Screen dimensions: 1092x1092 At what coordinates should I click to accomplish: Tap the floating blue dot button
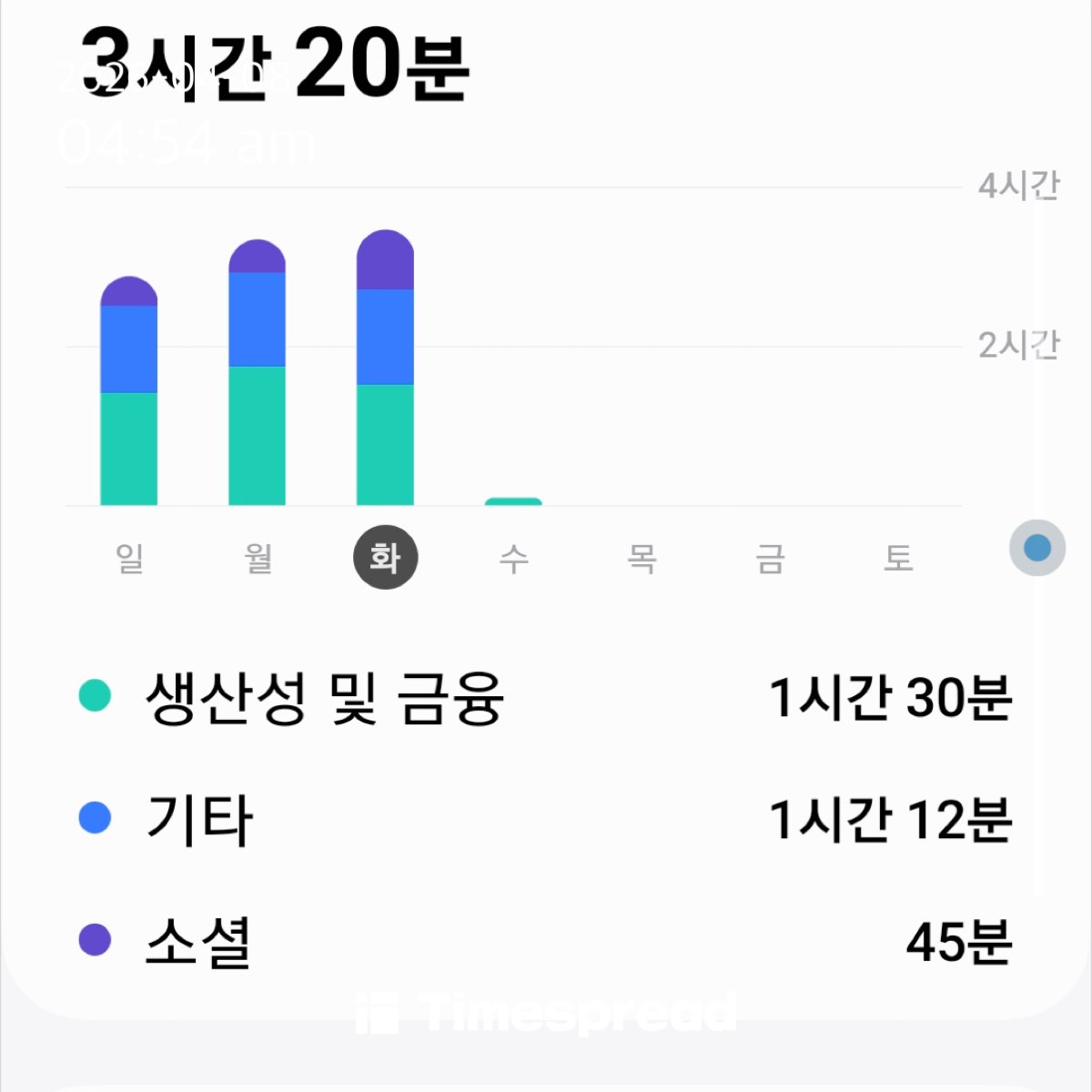pos(1037,548)
